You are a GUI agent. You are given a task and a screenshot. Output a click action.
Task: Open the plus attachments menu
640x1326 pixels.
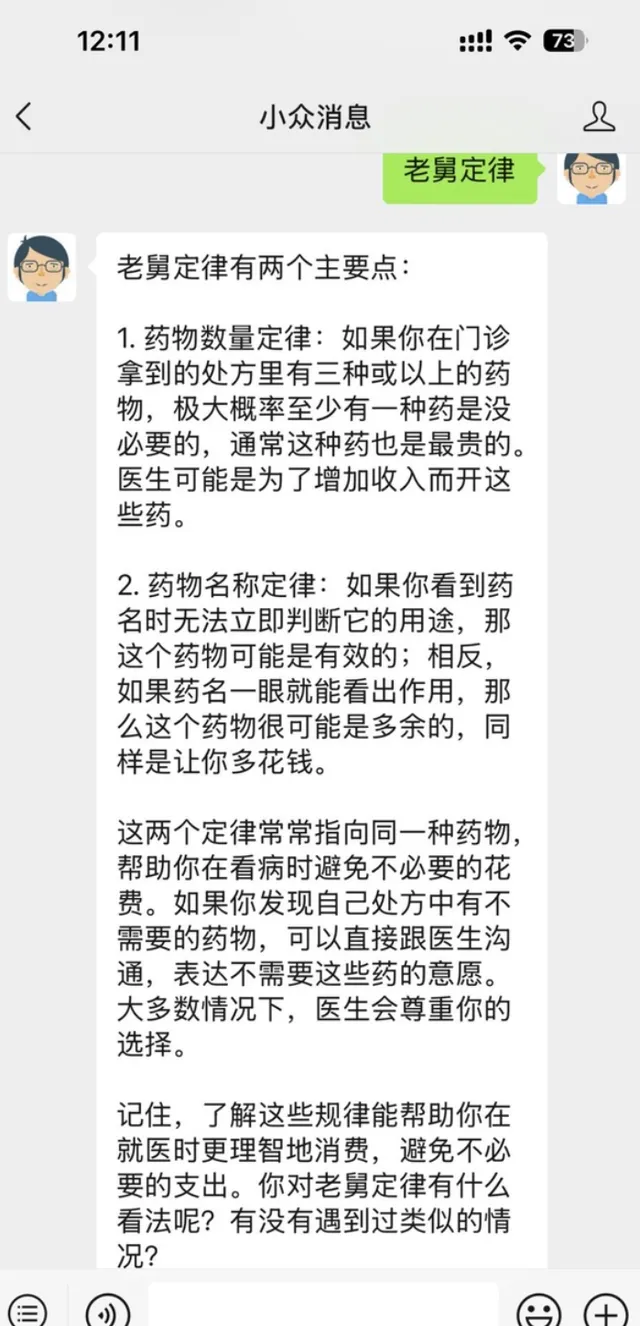[x=605, y=1310]
